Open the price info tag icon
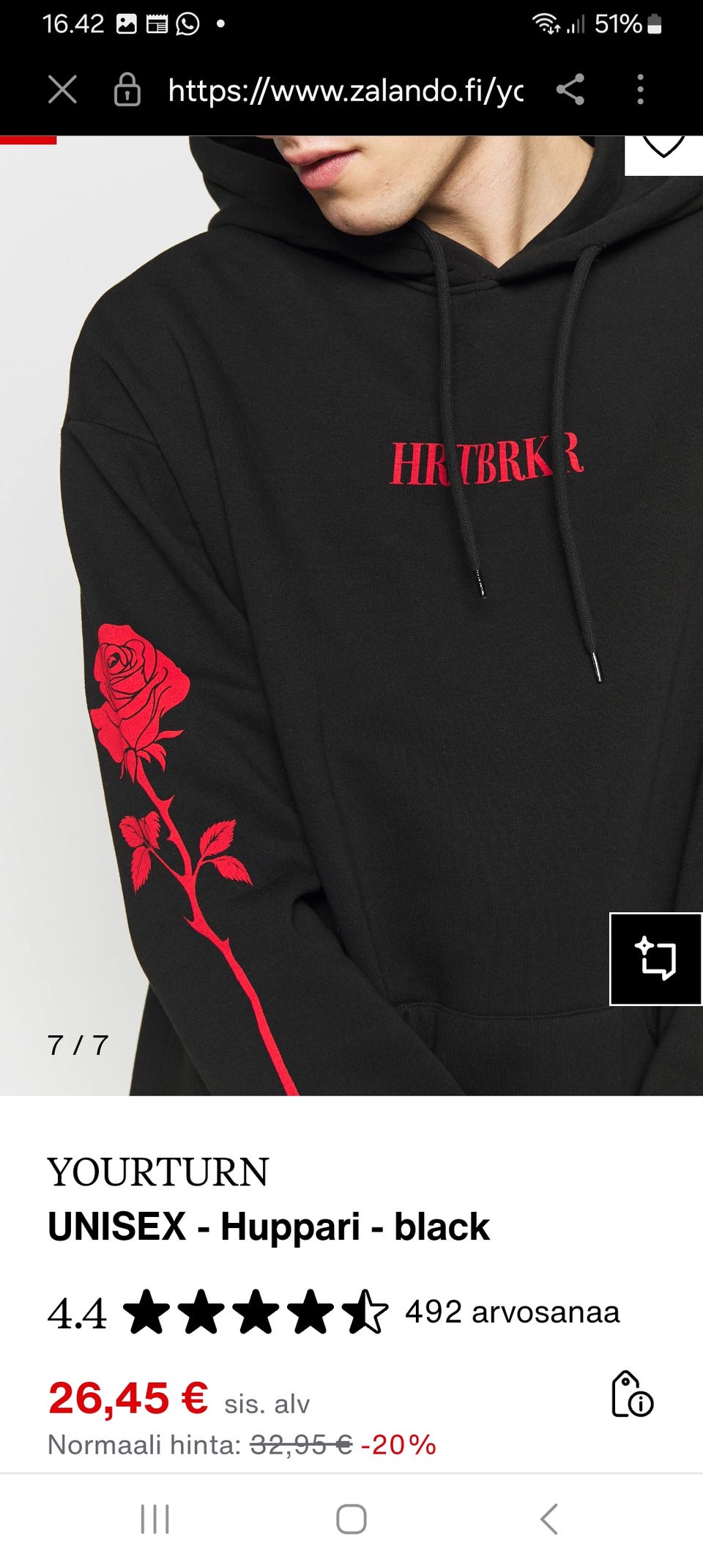The image size is (703, 1568). (x=631, y=1394)
